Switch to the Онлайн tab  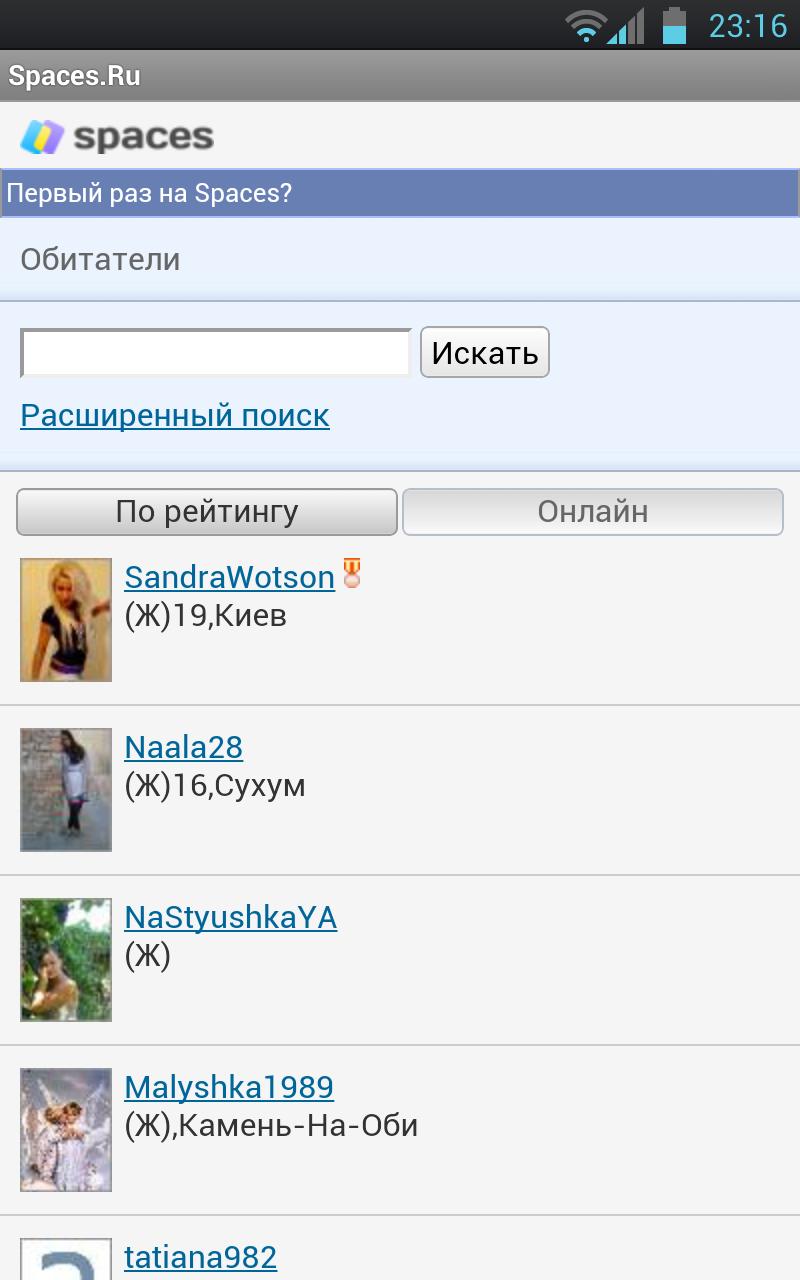tap(592, 512)
